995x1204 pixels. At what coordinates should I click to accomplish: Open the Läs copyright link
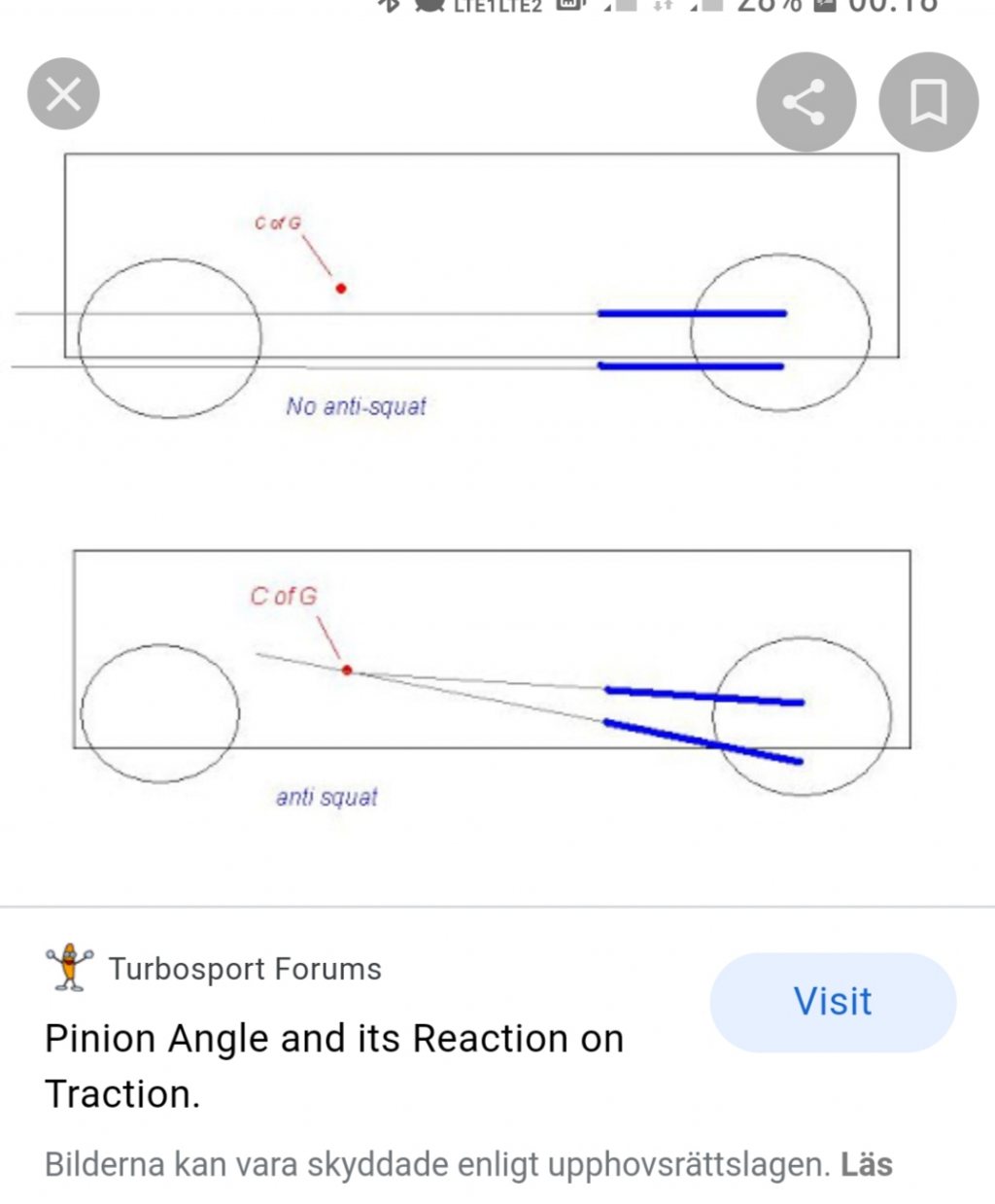pyautogui.click(x=866, y=1164)
